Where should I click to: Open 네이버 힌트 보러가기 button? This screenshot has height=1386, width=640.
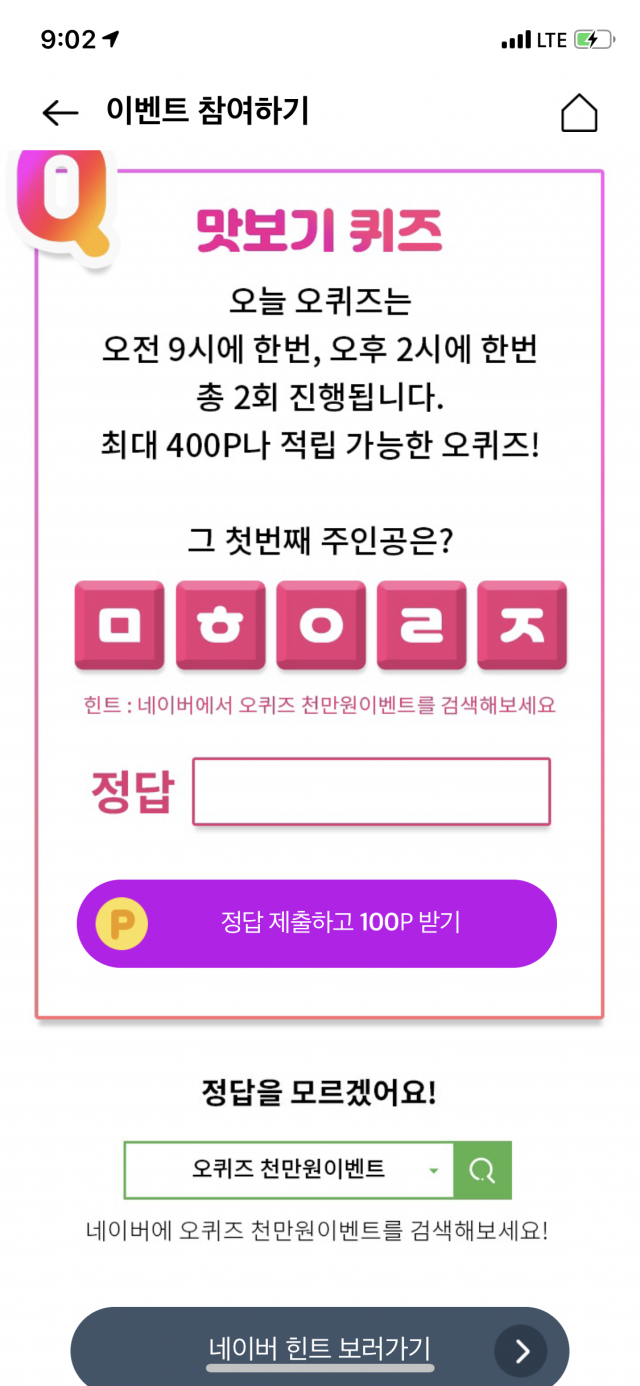pos(320,1349)
